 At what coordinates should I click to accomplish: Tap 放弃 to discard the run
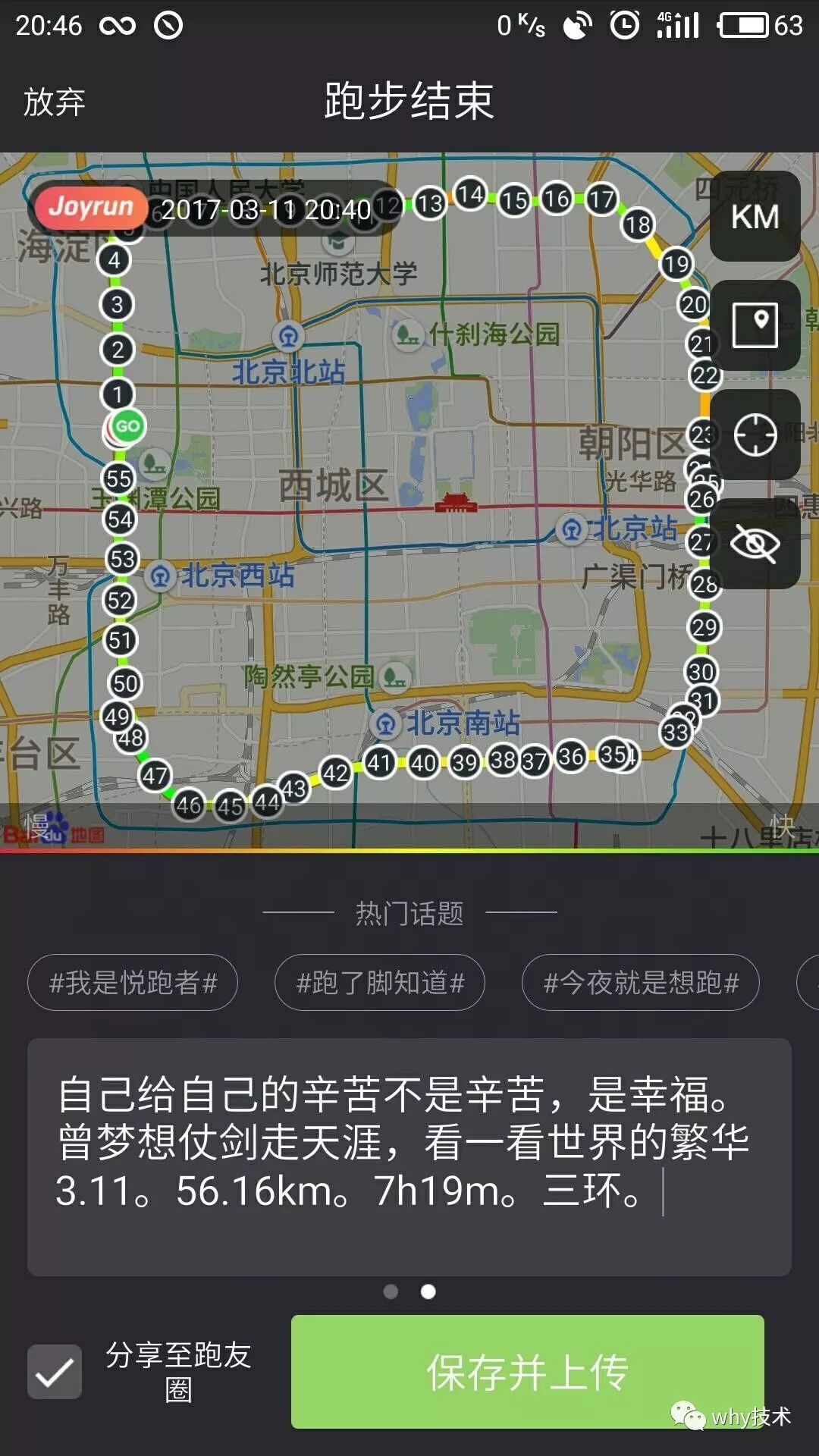[54, 102]
